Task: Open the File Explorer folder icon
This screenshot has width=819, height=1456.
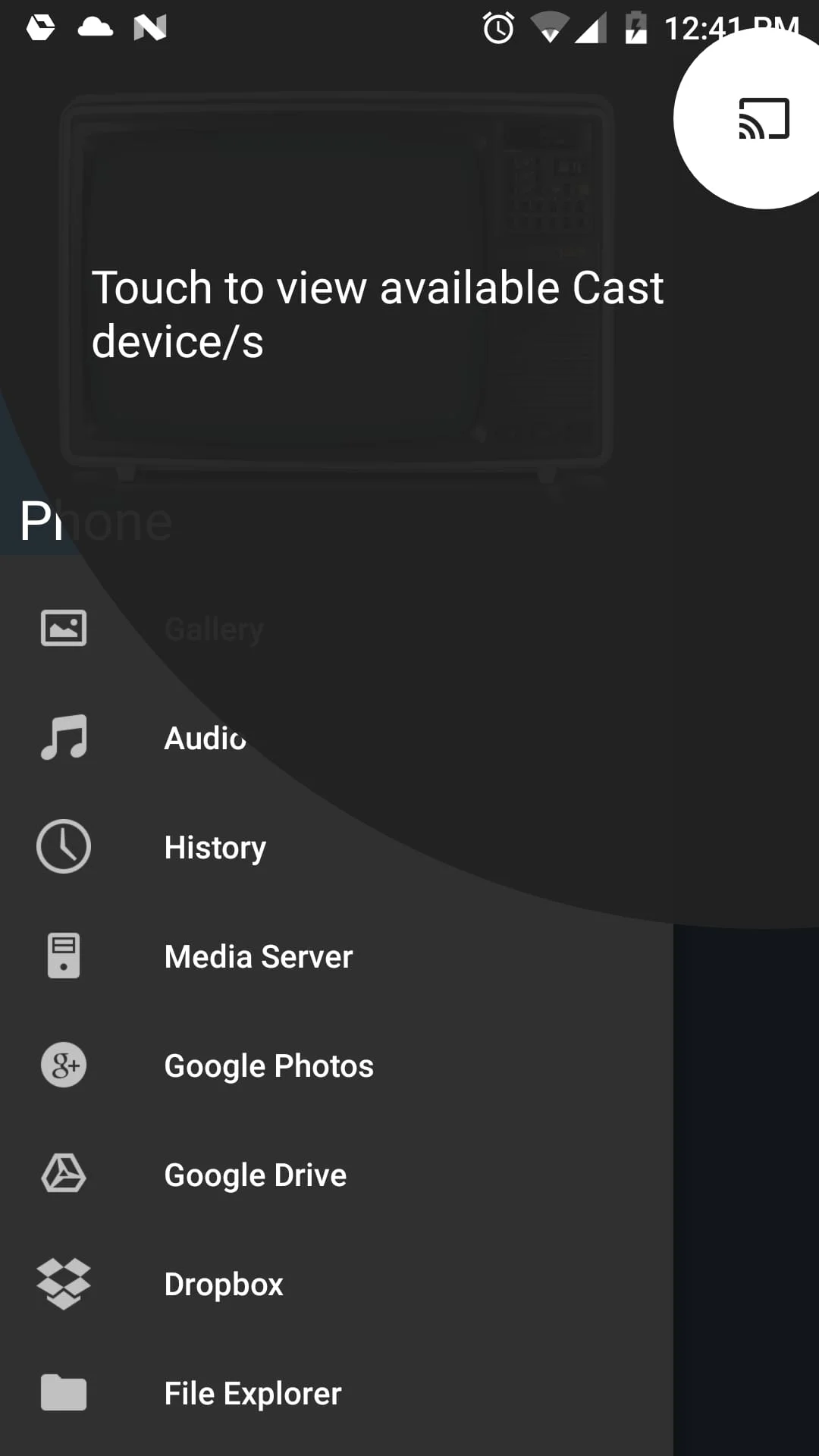Action: (63, 1392)
